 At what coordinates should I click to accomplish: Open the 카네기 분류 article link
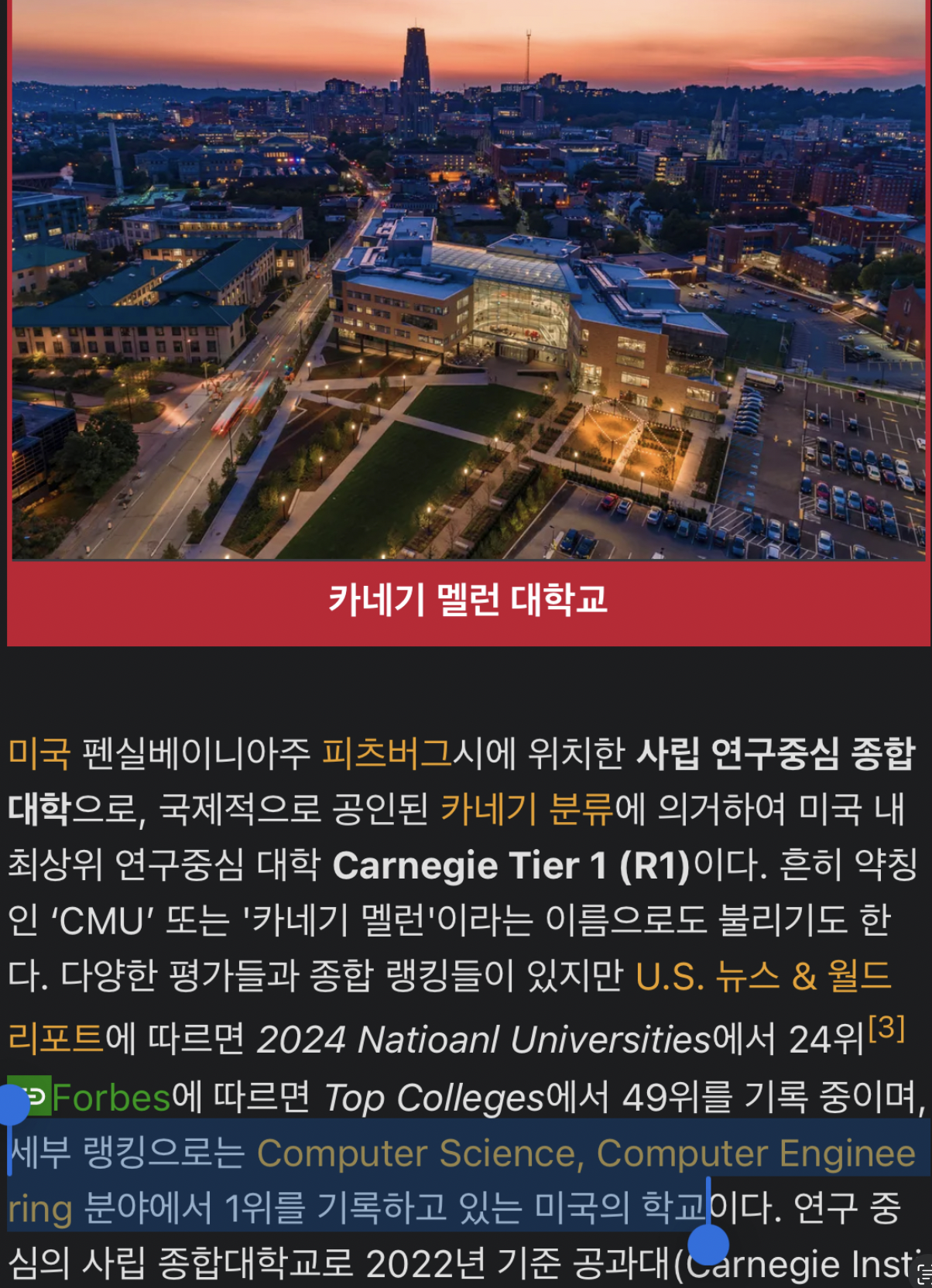pyautogui.click(x=526, y=810)
